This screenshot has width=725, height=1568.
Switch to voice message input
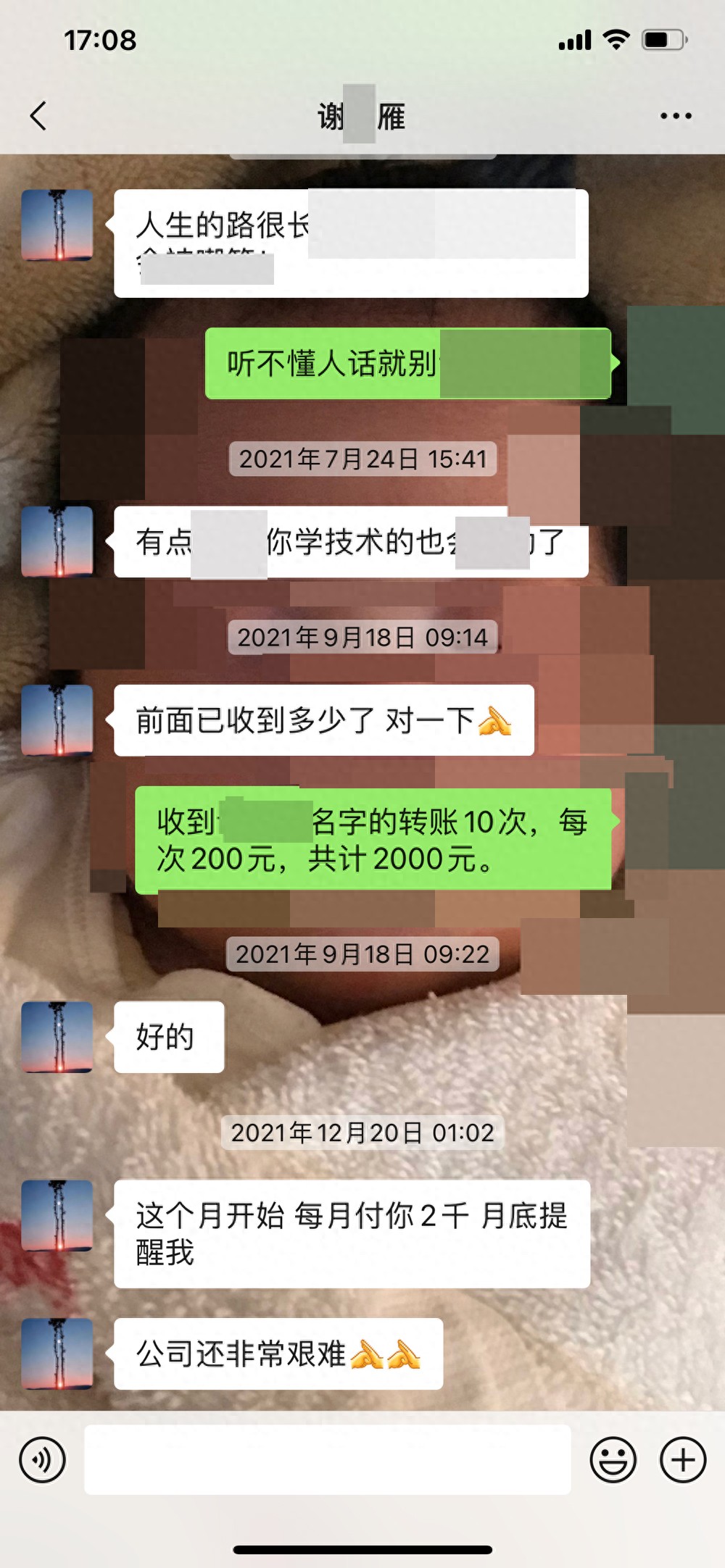click(x=43, y=1460)
